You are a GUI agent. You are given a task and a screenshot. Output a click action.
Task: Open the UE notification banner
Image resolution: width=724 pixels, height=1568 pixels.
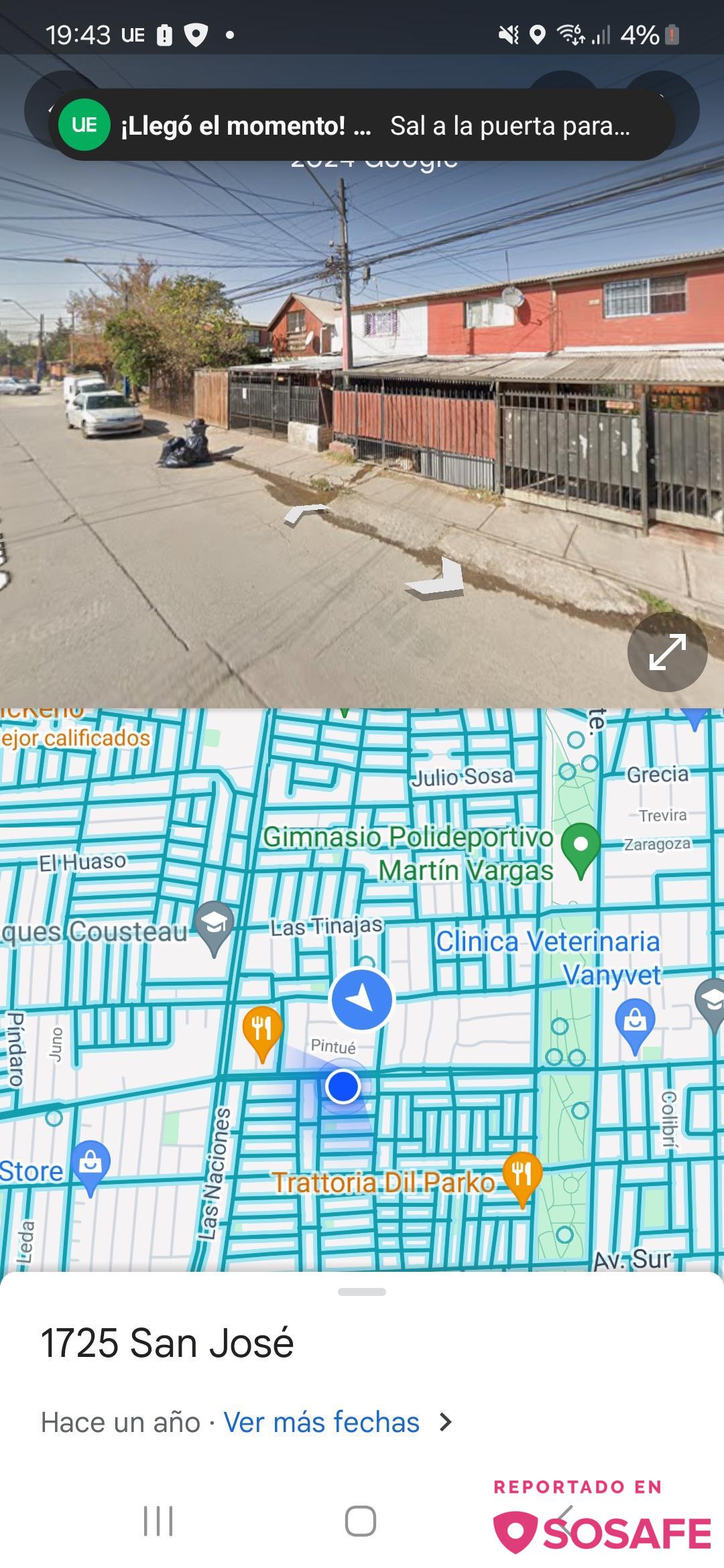pyautogui.click(x=362, y=125)
